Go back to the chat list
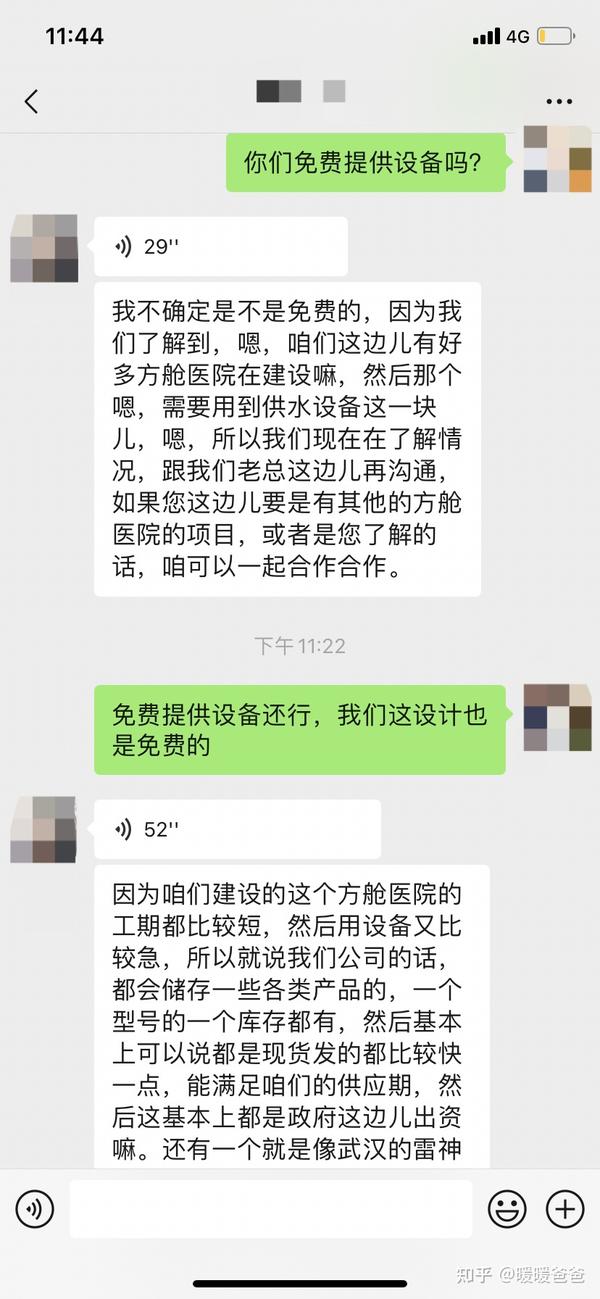Viewport: 600px width, 1299px height. pyautogui.click(x=32, y=101)
